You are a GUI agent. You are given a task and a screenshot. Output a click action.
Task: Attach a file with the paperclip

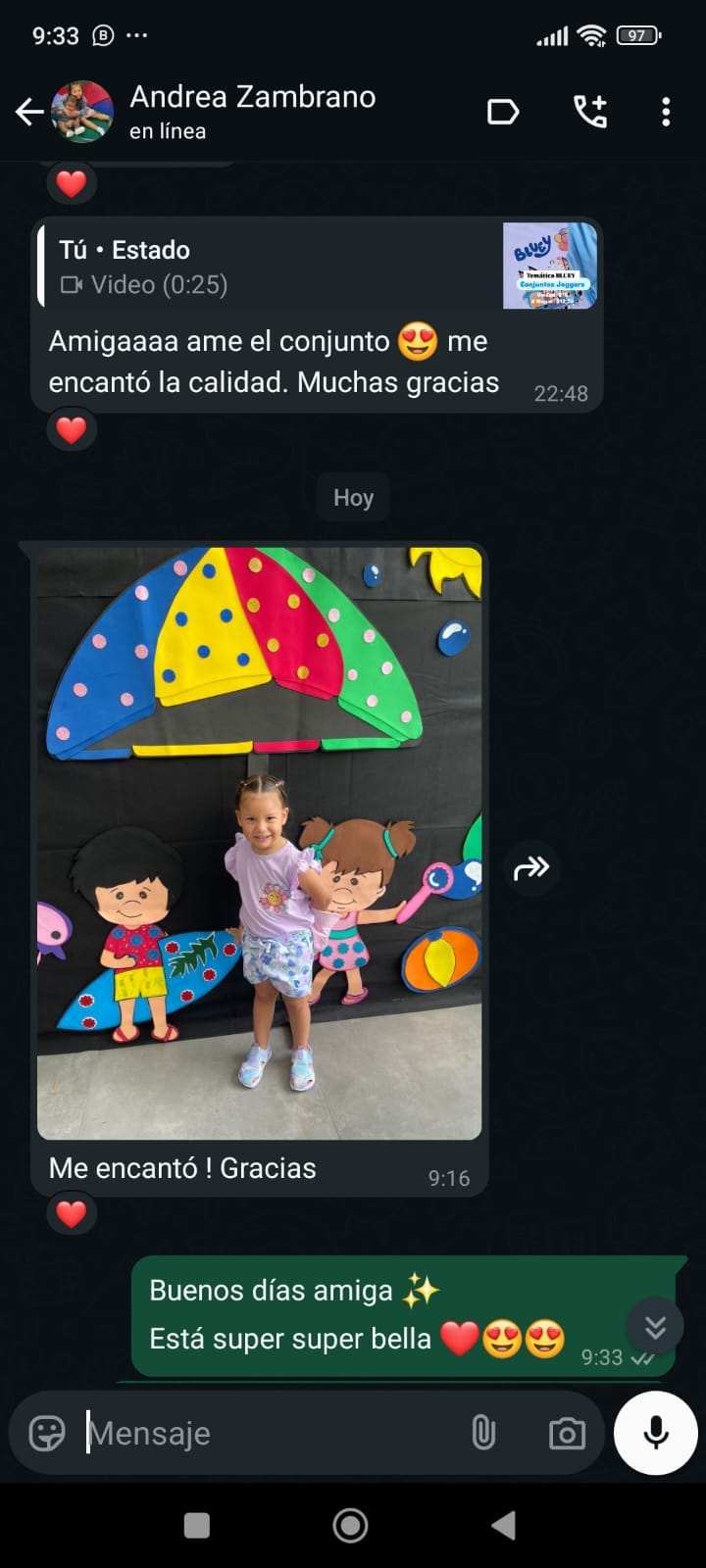click(483, 1433)
